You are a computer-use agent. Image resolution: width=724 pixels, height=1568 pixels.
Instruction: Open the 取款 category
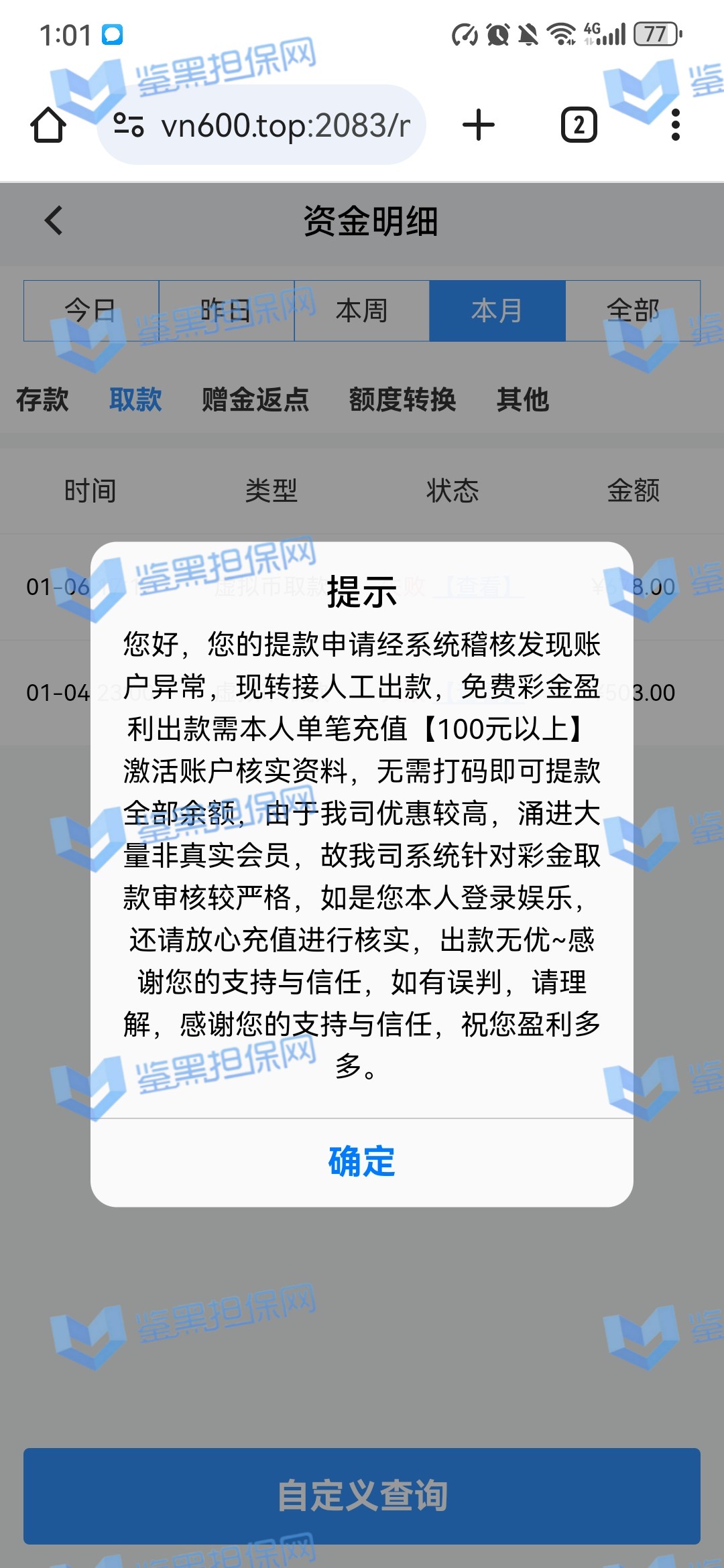[135, 399]
